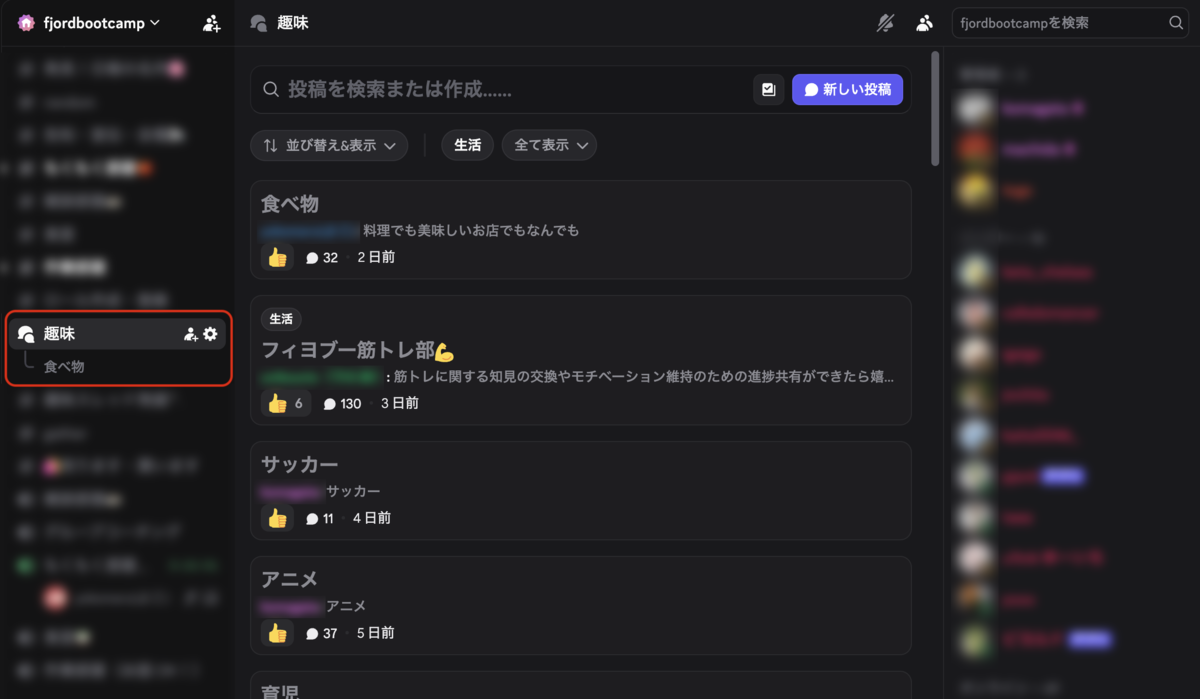This screenshot has width=1200, height=699.
Task: Search within fjordbootcamp
Action: (x=1071, y=23)
